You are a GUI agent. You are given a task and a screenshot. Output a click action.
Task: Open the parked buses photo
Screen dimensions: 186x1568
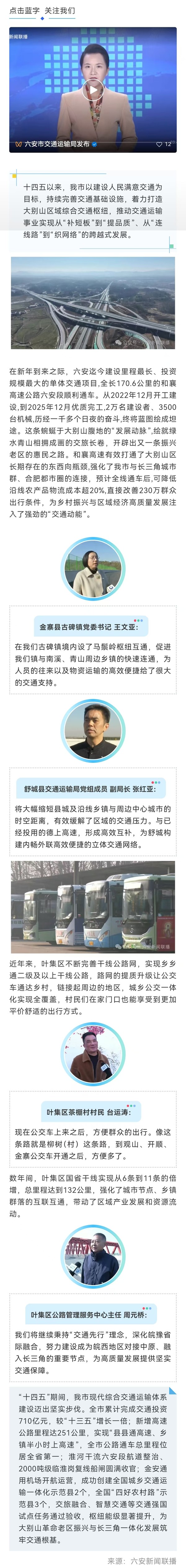click(x=93, y=906)
